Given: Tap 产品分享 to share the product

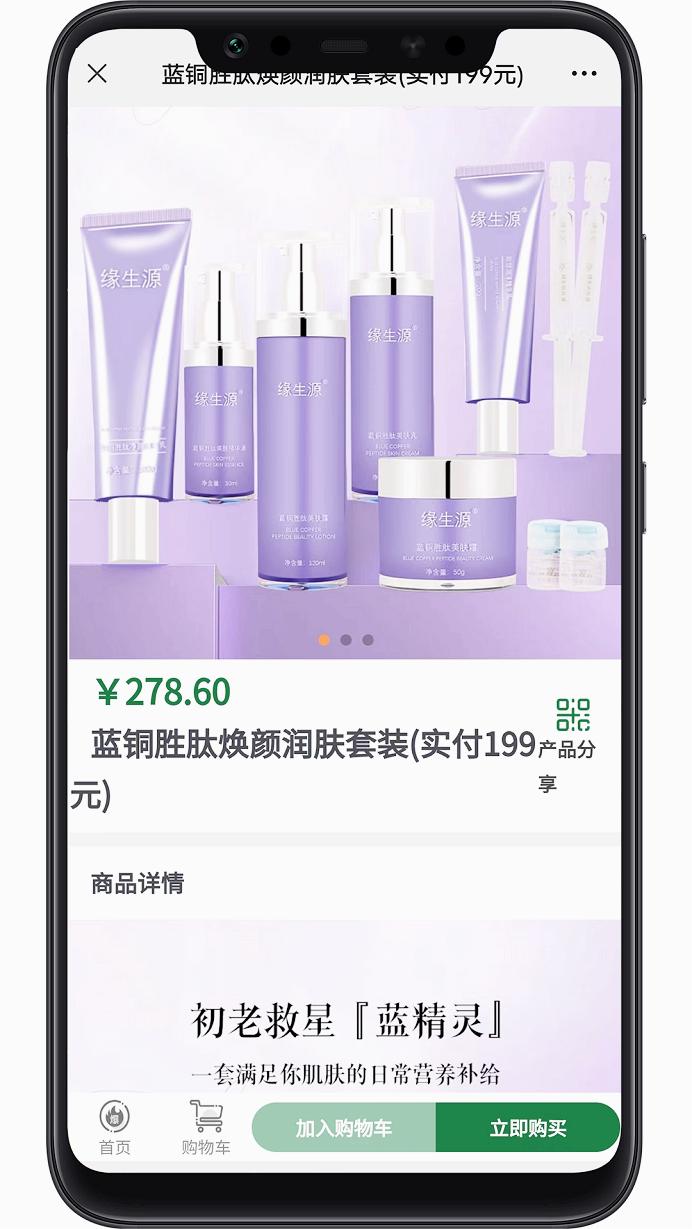Looking at the screenshot, I should tap(567, 745).
